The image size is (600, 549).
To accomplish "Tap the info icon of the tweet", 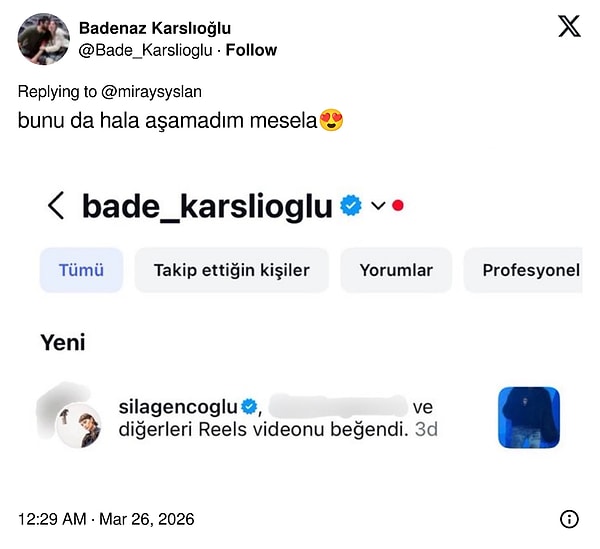I will (569, 519).
